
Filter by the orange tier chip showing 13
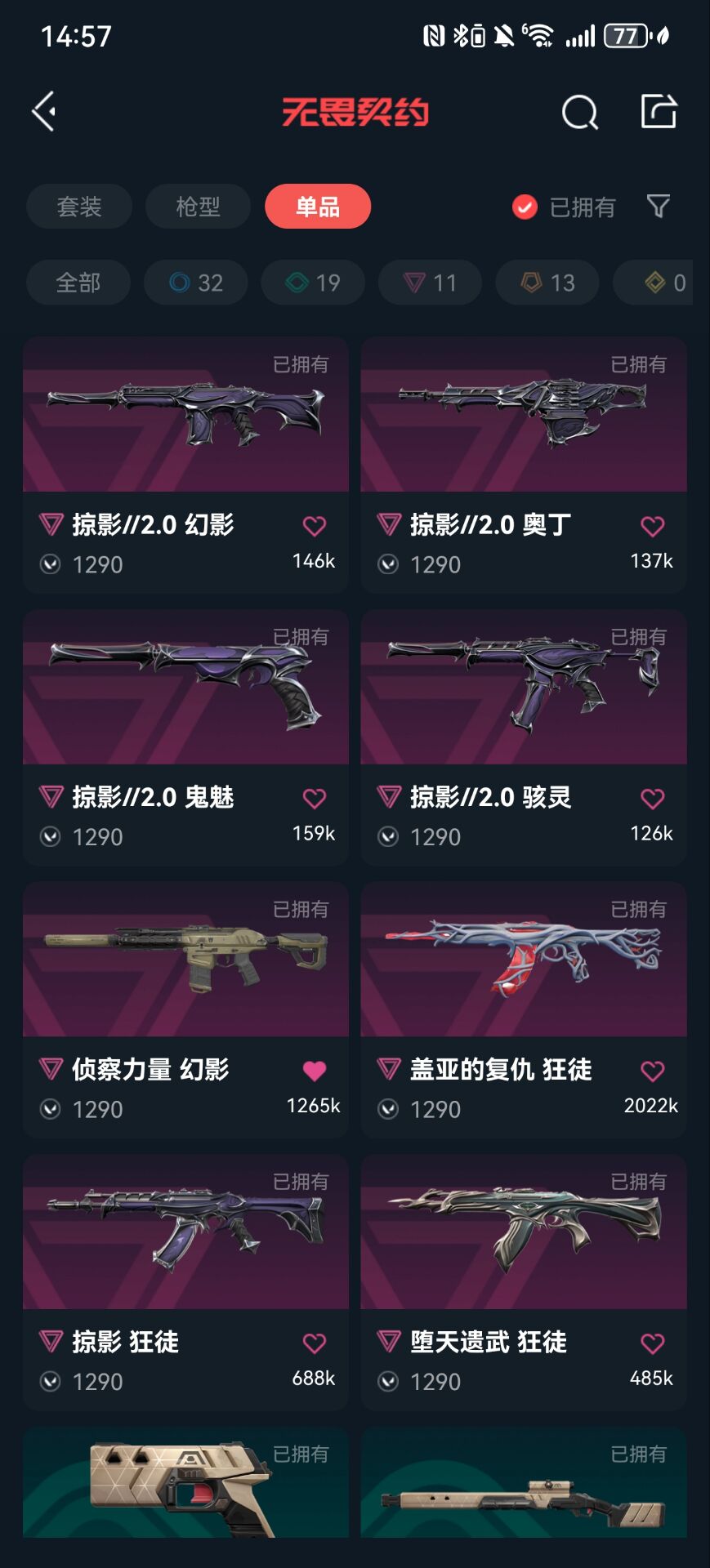tap(547, 283)
